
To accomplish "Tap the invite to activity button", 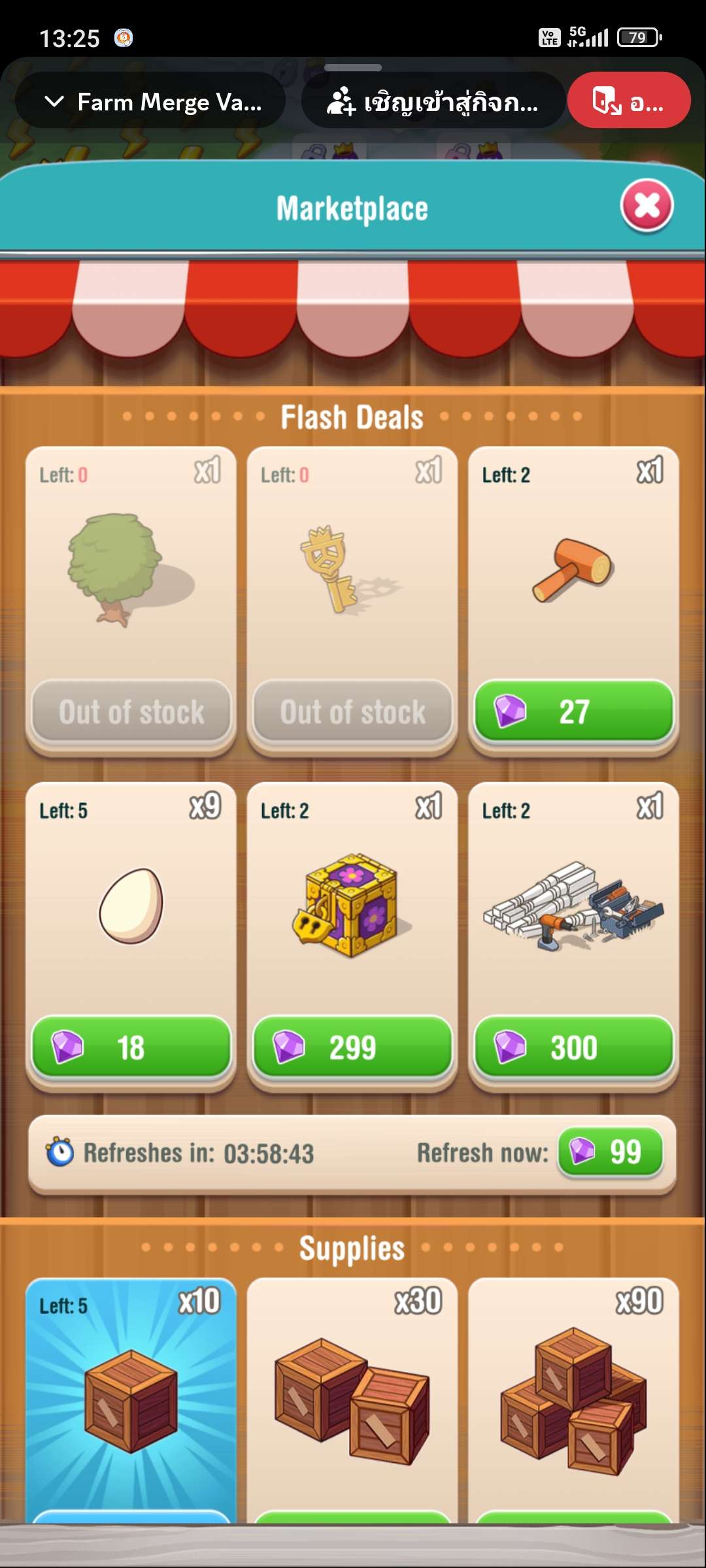I will [433, 102].
